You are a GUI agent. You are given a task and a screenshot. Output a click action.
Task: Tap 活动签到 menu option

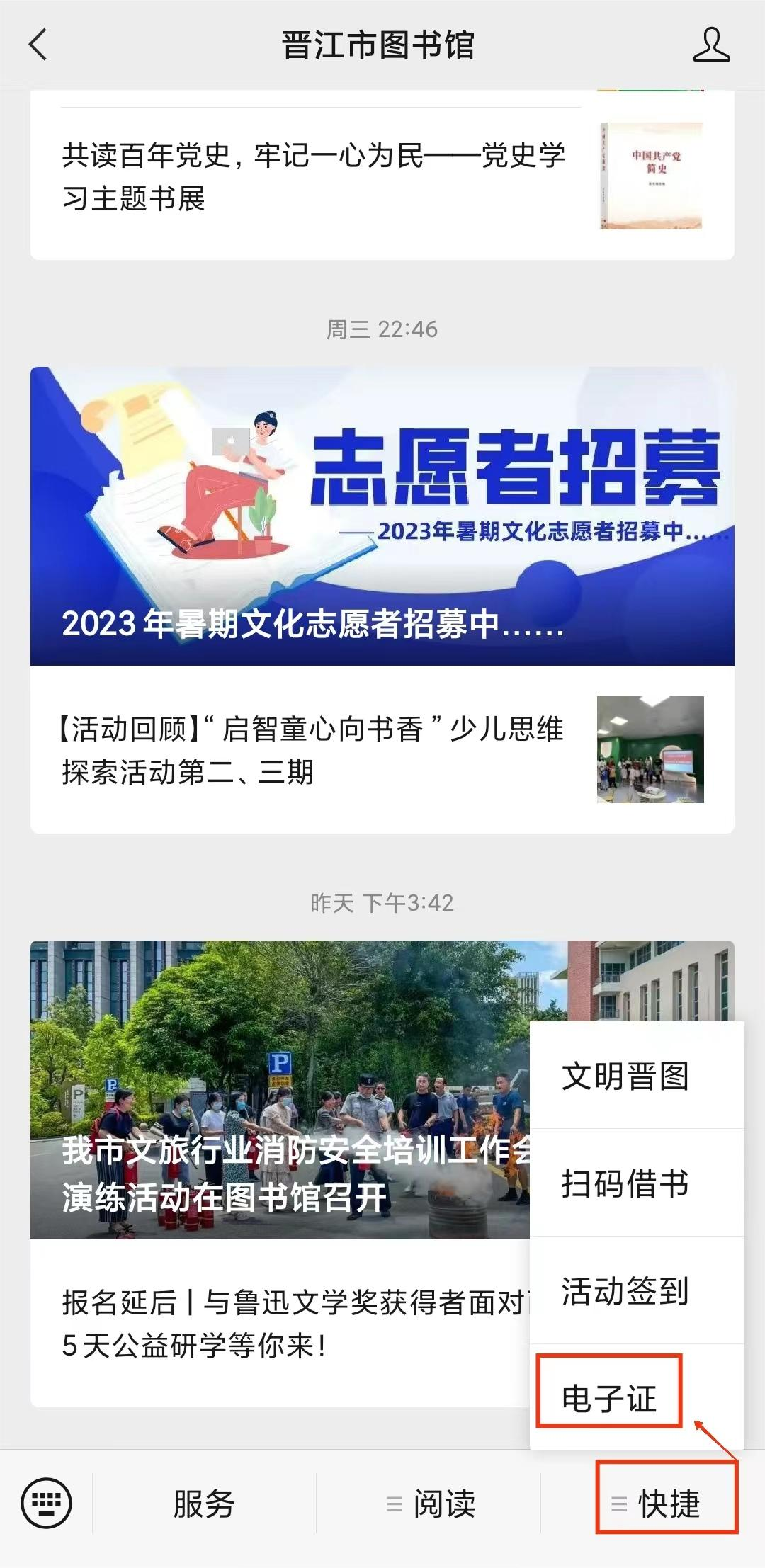625,1290
